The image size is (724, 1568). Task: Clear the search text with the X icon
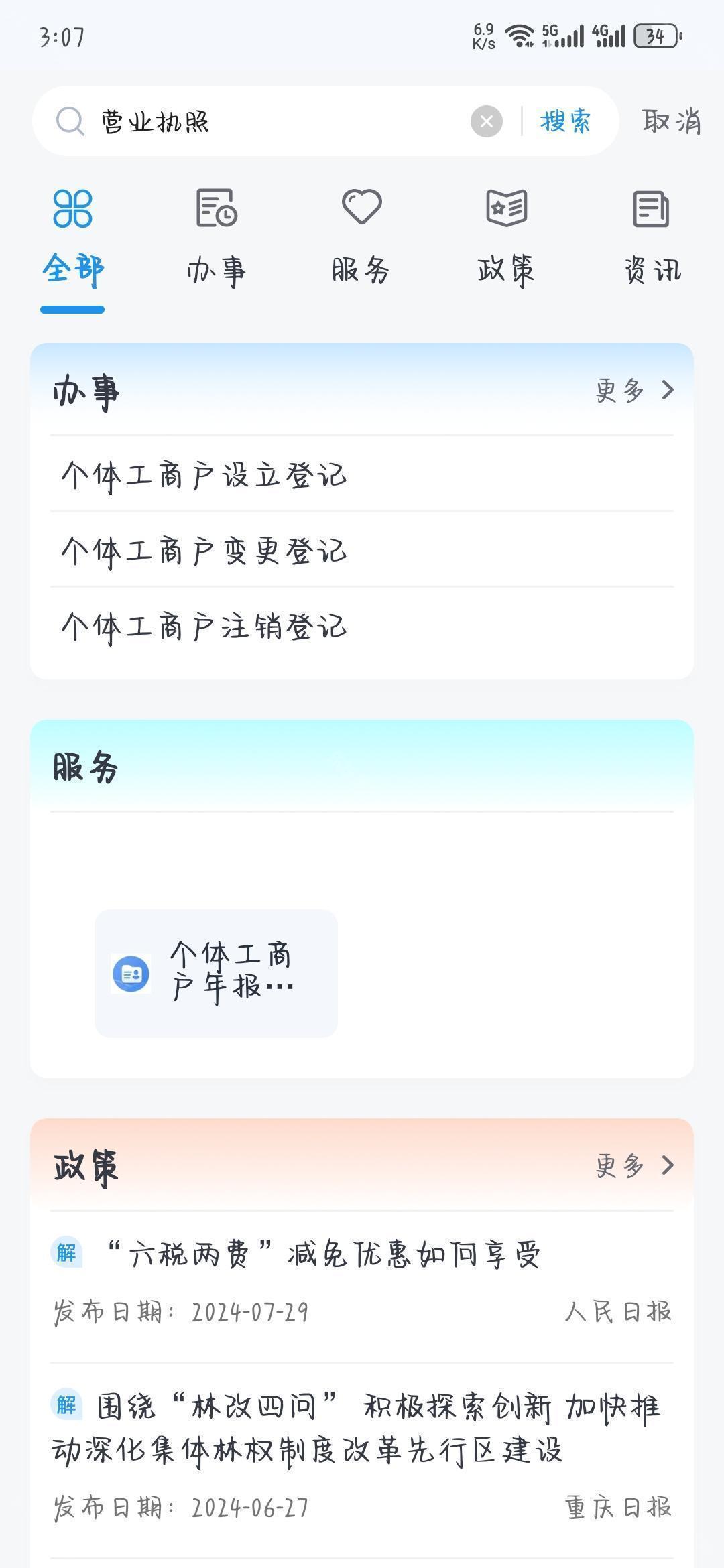coord(486,121)
